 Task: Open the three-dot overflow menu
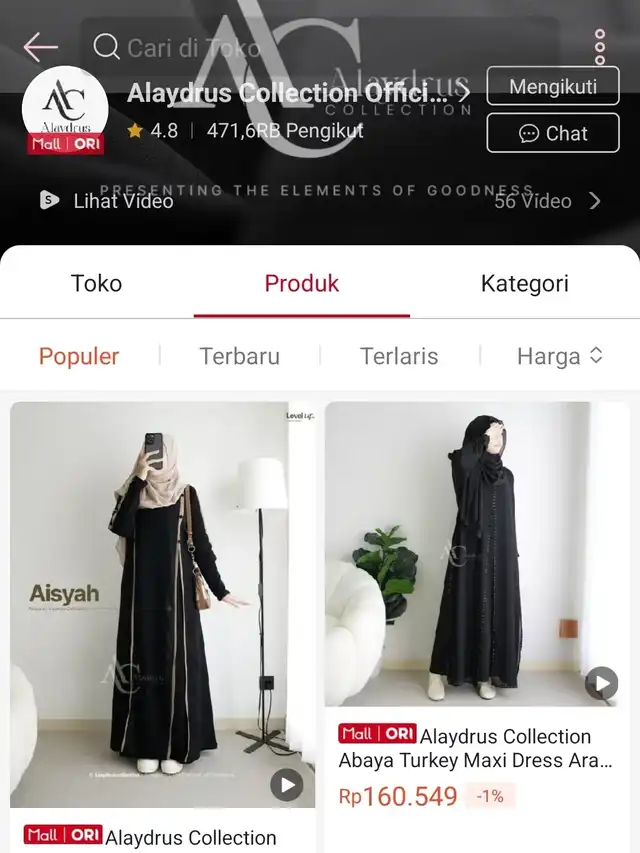tap(599, 47)
